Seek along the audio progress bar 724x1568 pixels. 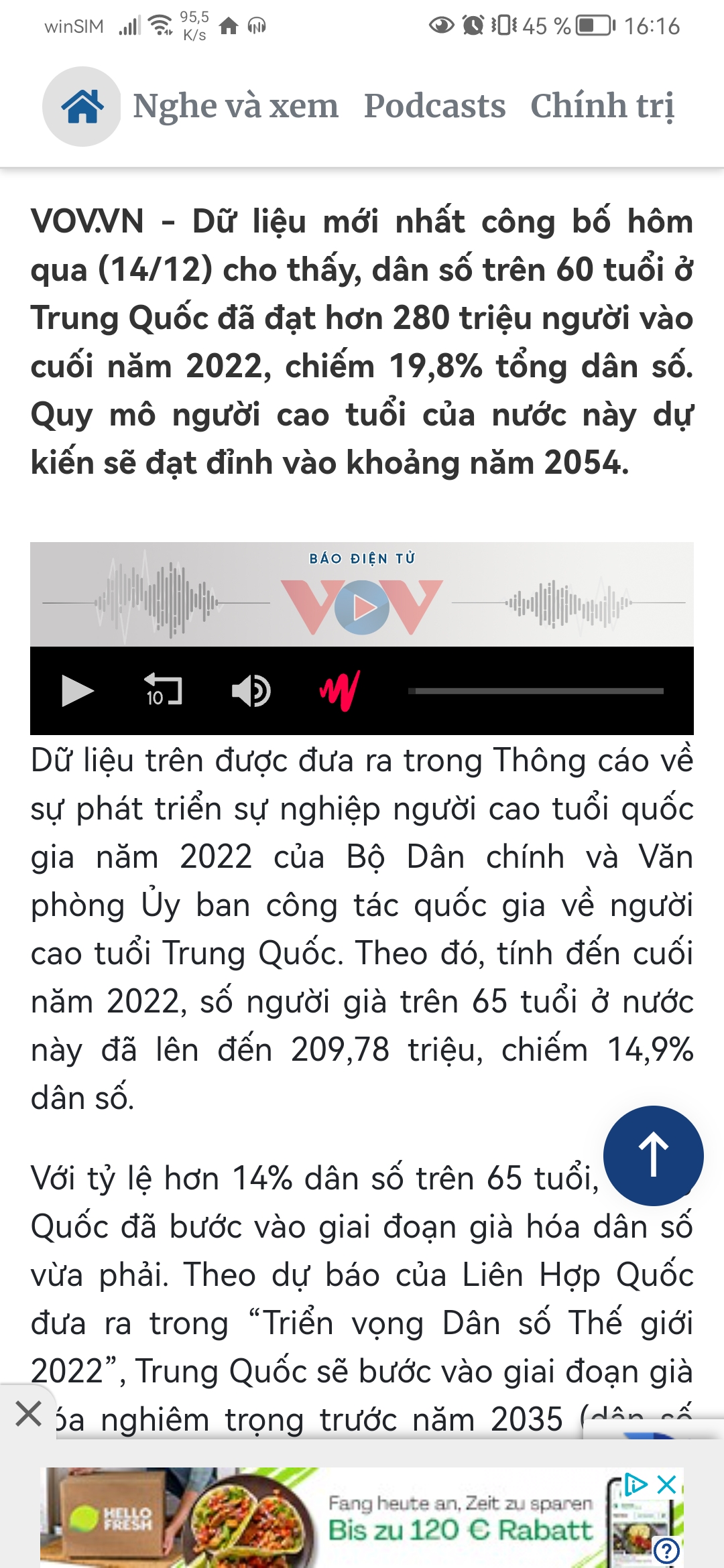point(536,691)
